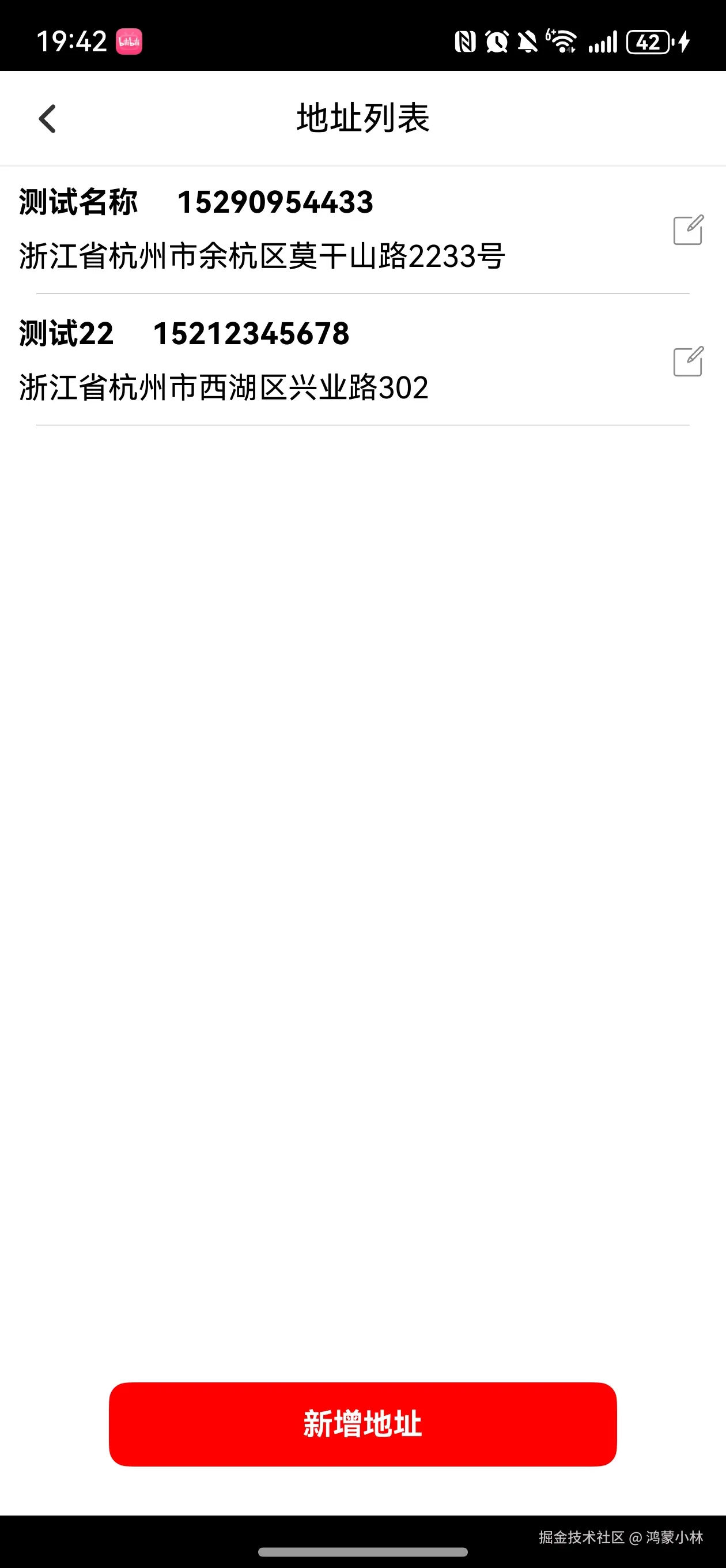The image size is (726, 1568).
Task: Tap the 新增地址 button
Action: pyautogui.click(x=362, y=1424)
